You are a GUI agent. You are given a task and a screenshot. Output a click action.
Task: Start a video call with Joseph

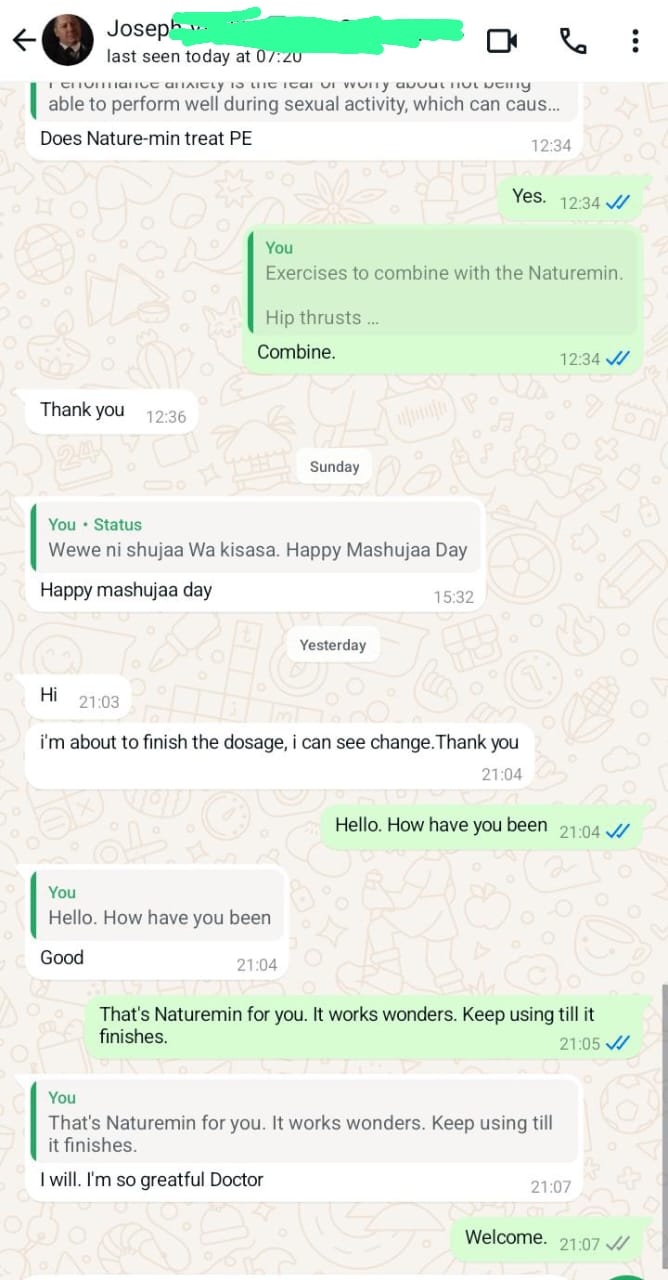click(x=501, y=40)
